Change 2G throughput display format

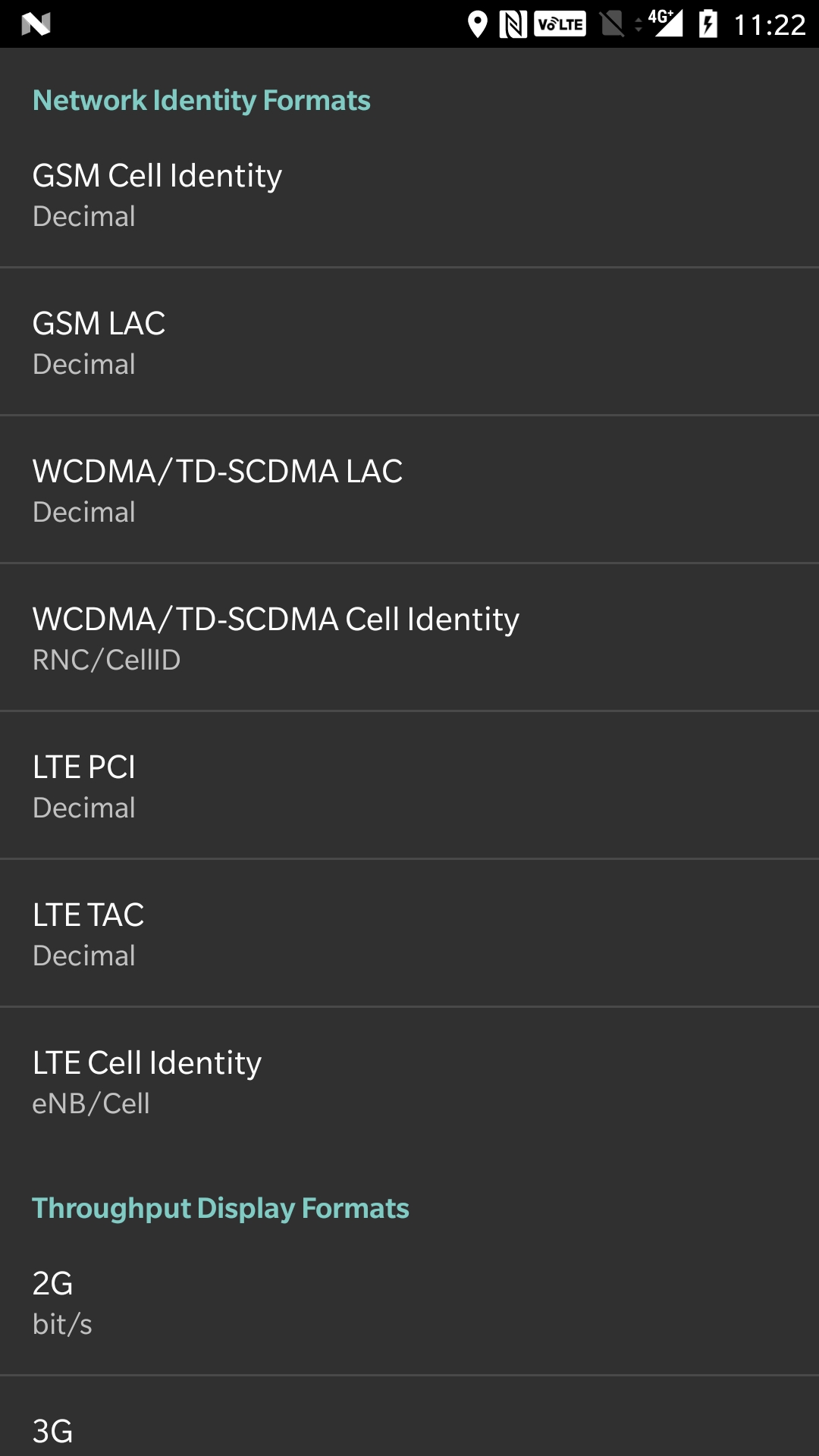pos(409,1302)
